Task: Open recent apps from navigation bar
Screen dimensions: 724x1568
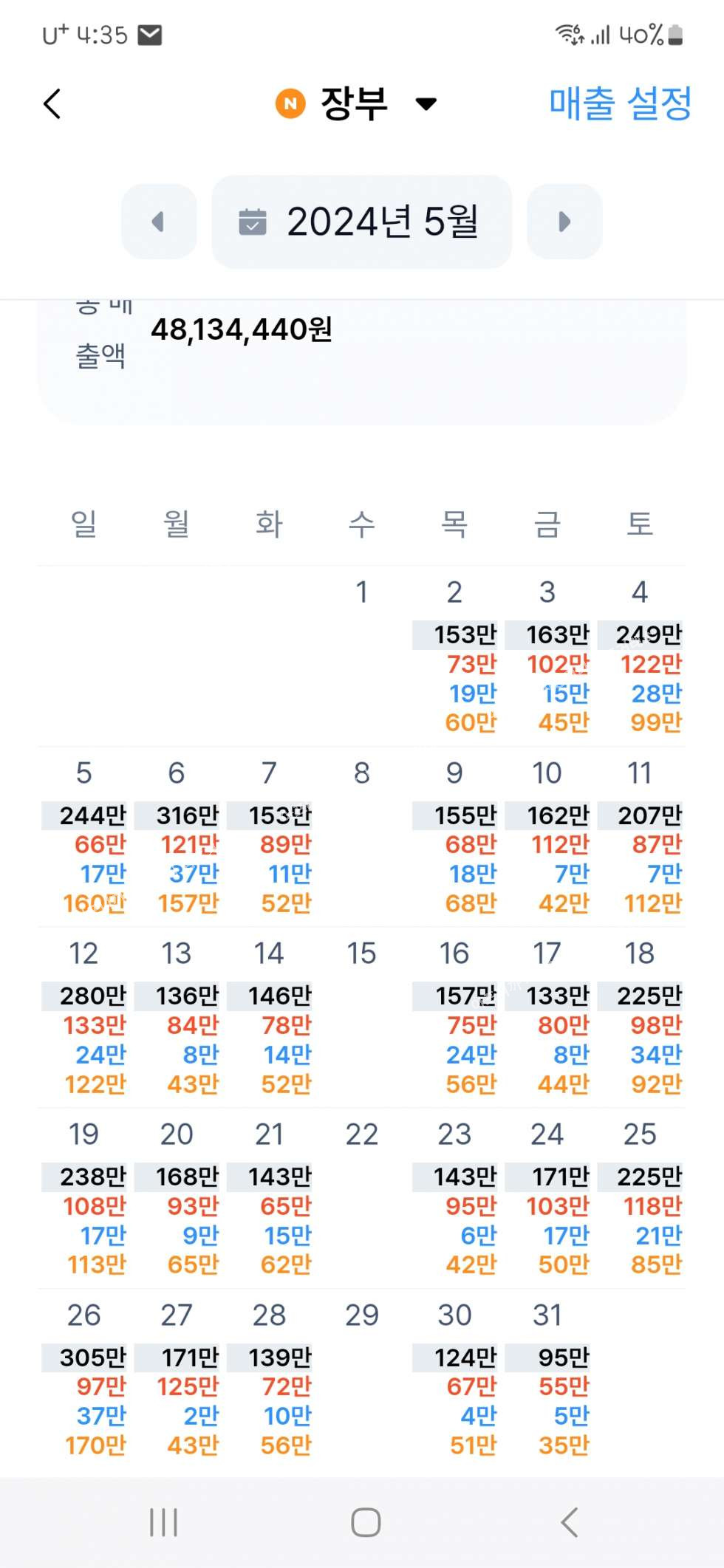Action: tap(163, 1522)
